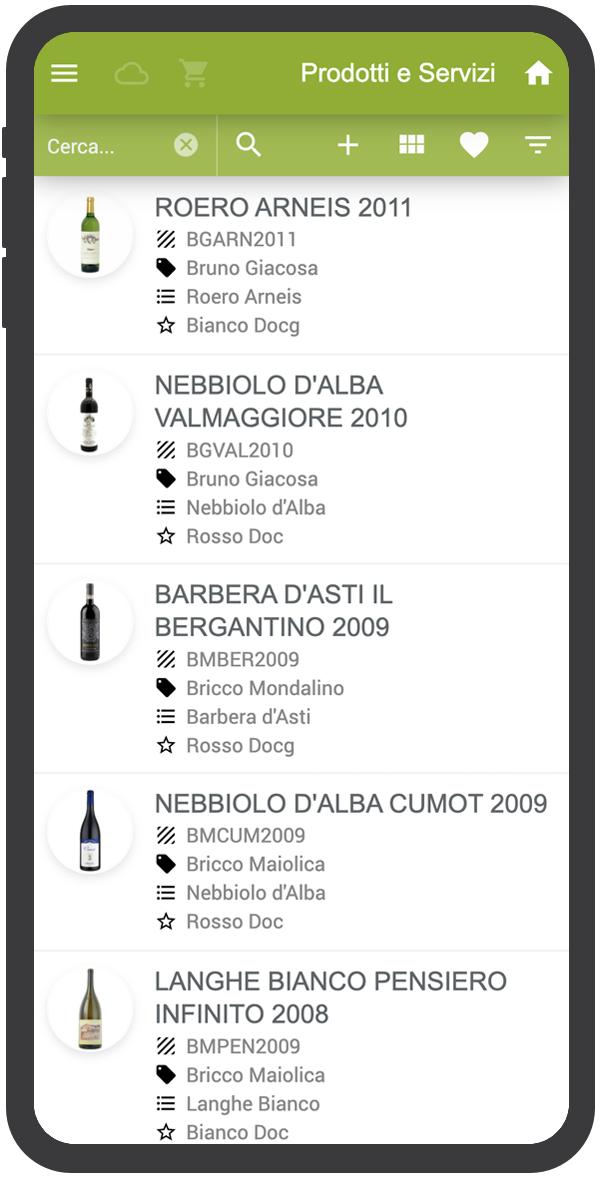
Task: Clear the search field text
Action: tap(186, 144)
